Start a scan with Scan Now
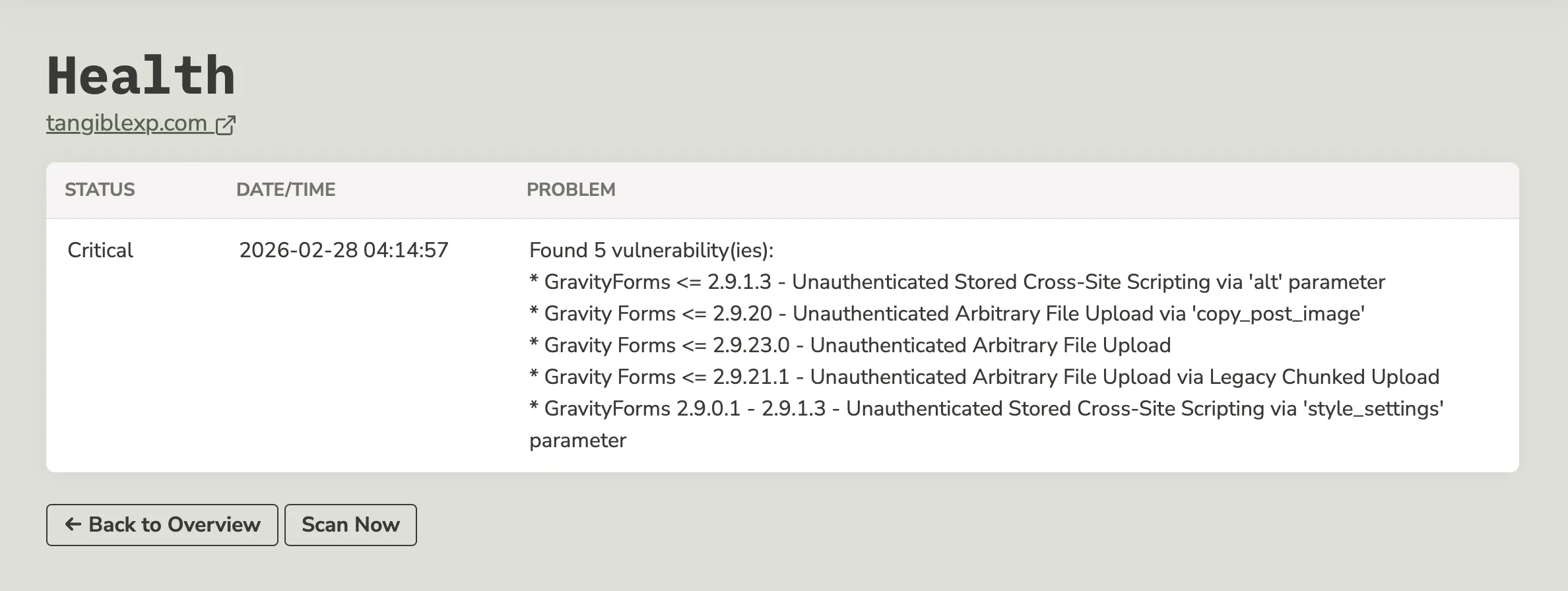 click(x=350, y=525)
